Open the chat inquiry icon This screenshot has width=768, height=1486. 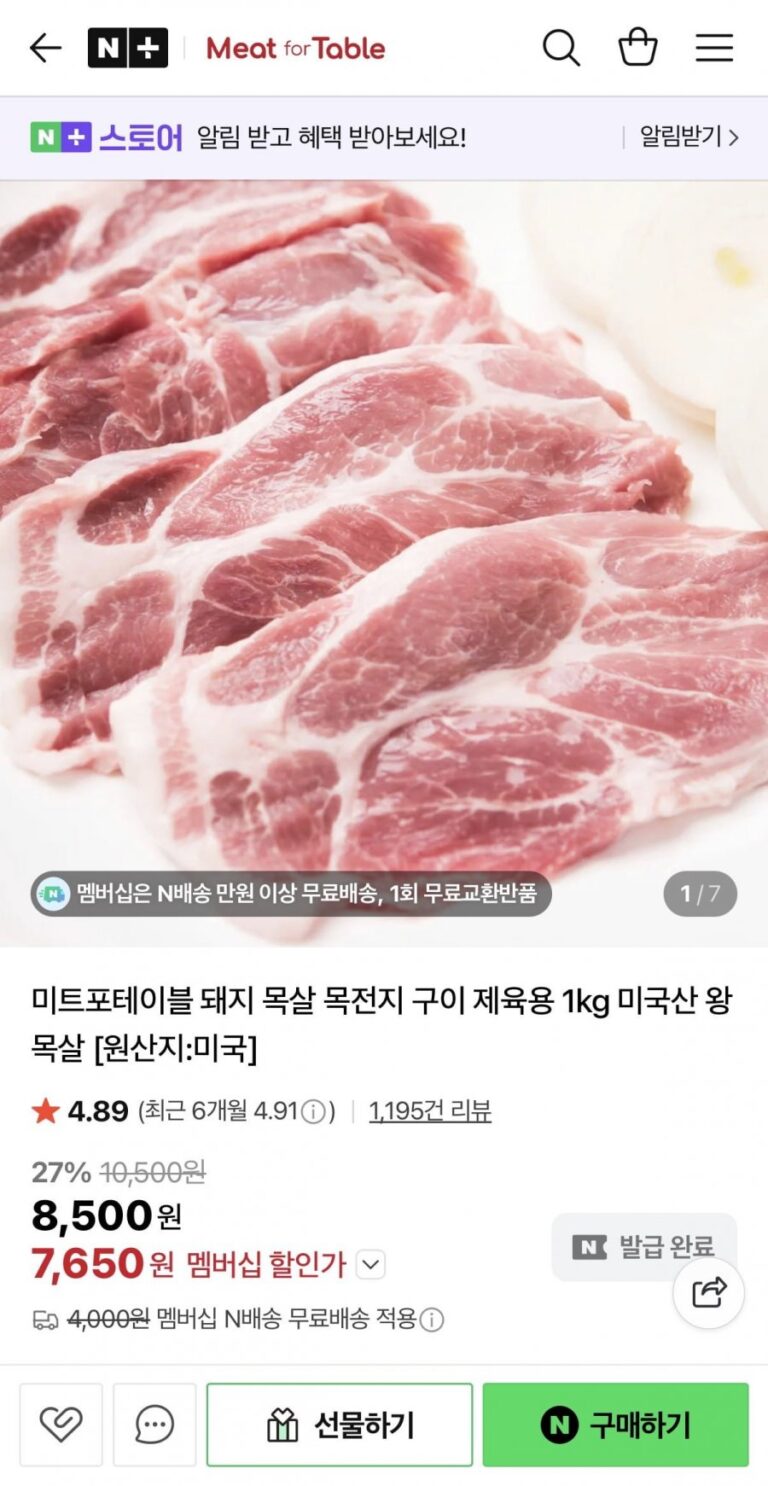click(x=154, y=1424)
